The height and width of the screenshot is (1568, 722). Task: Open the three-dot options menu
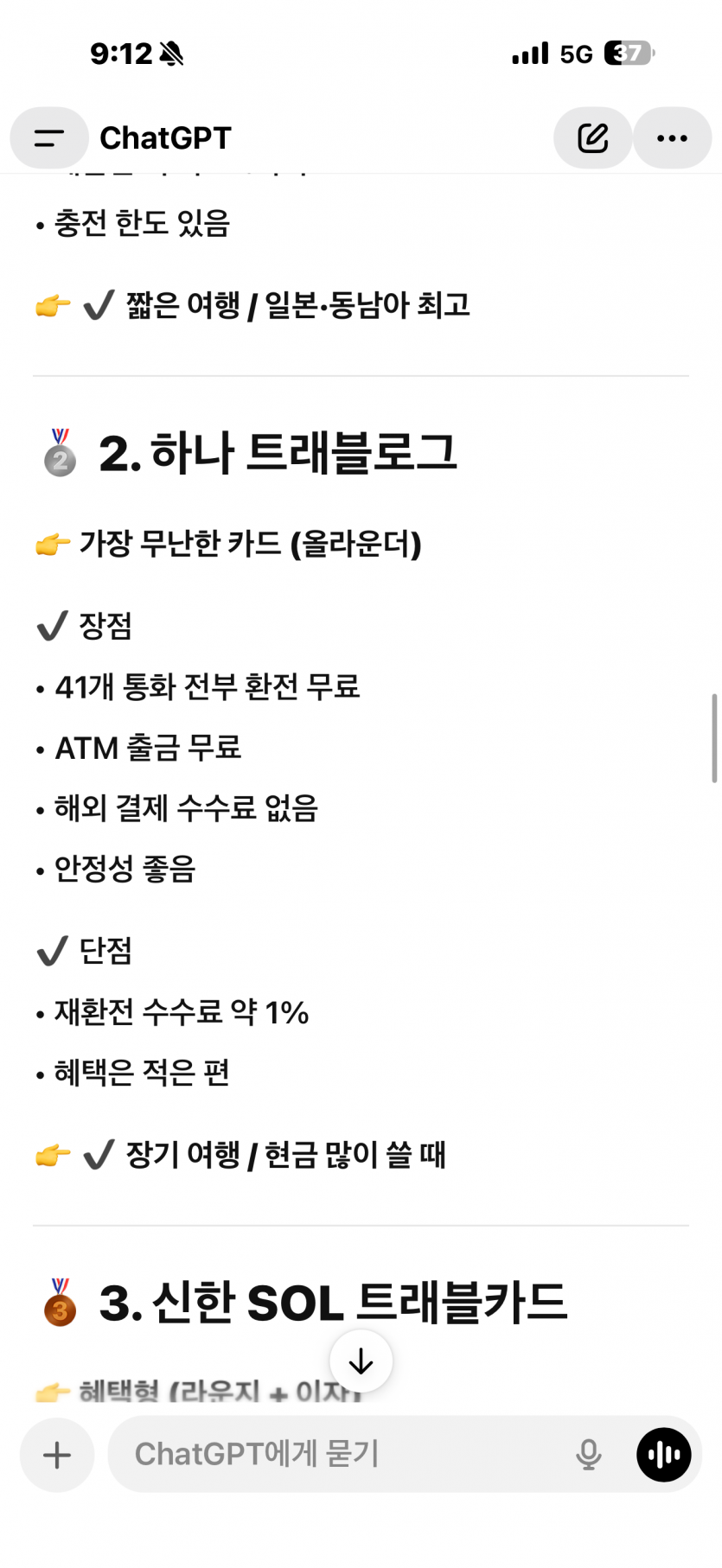(x=672, y=138)
